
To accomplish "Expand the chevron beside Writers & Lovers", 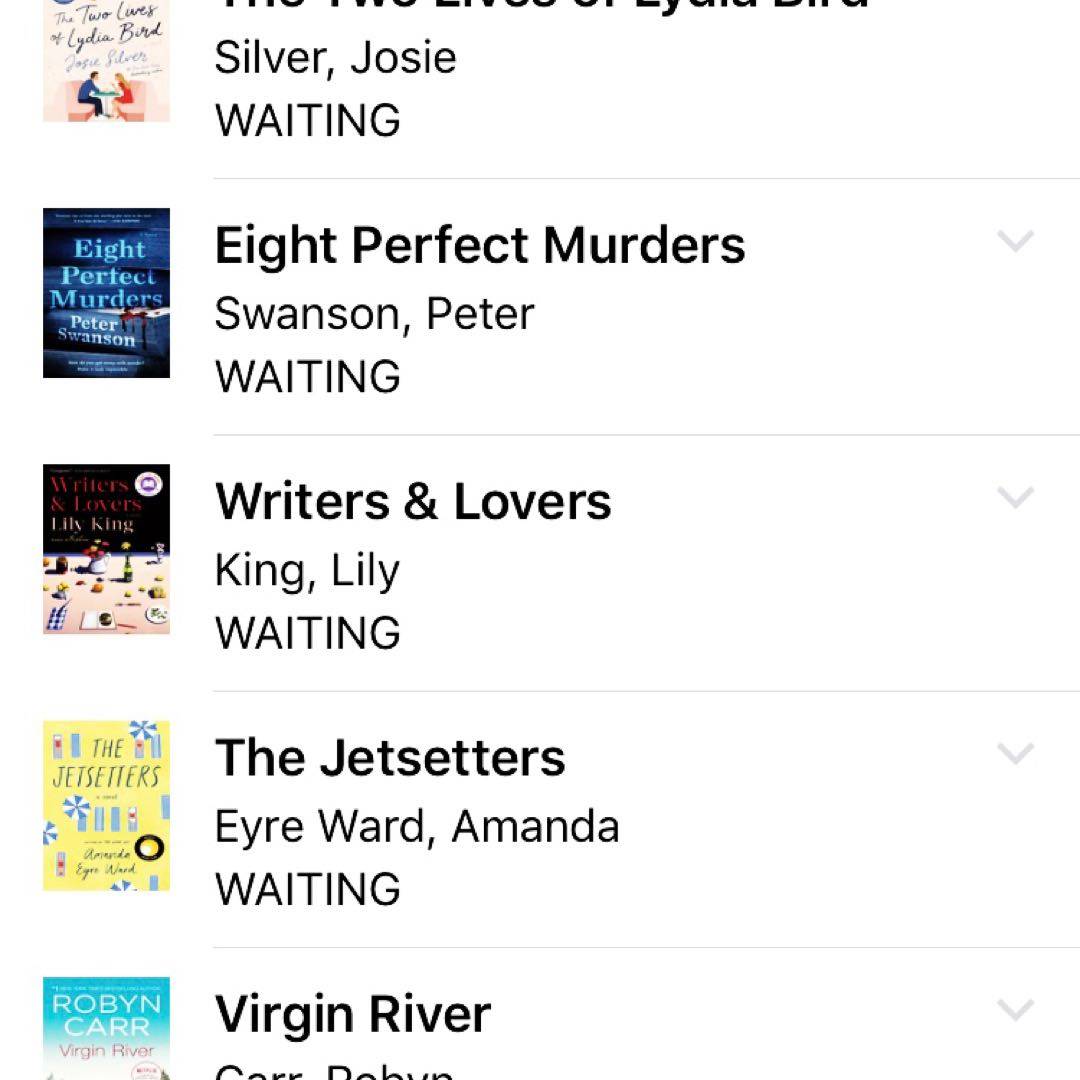I will 1015,497.
